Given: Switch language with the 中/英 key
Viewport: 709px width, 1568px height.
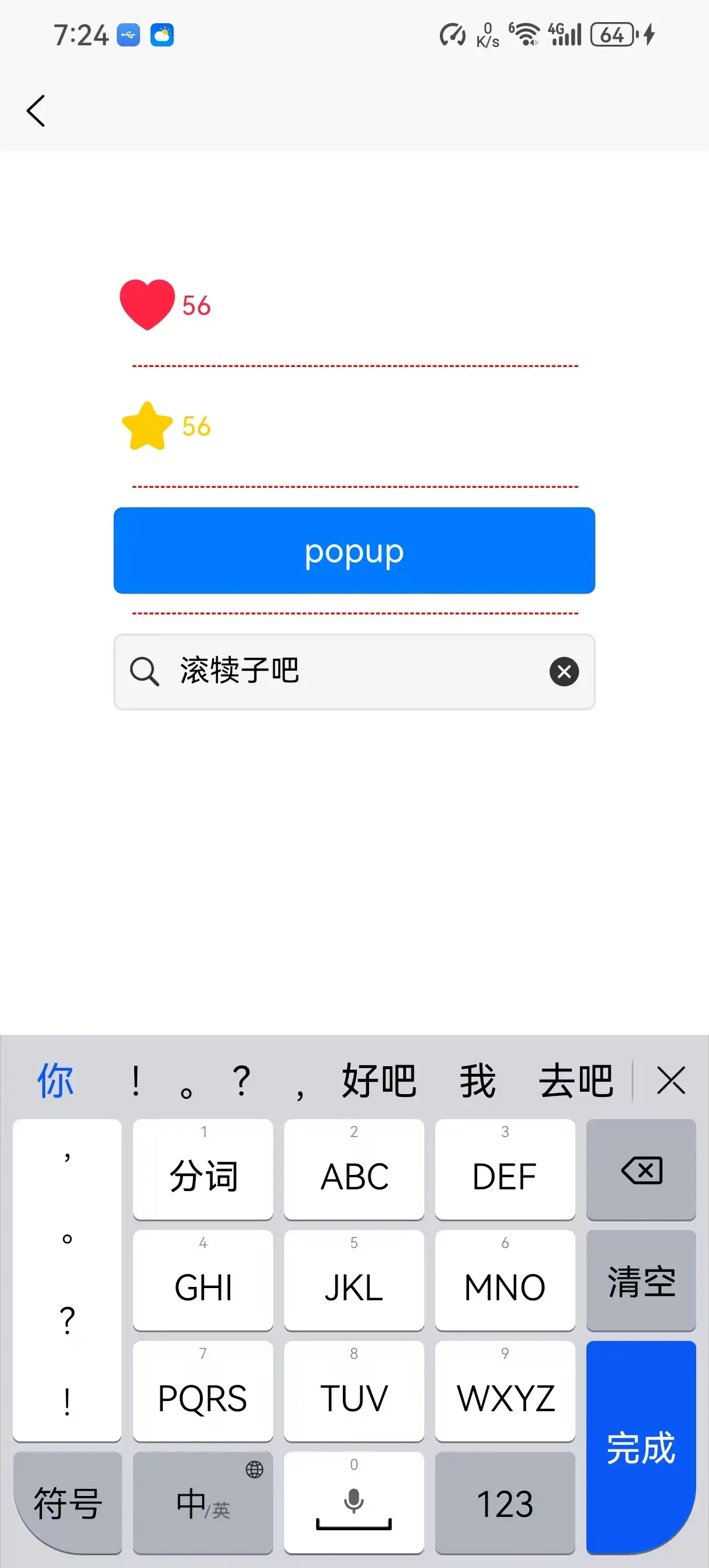Looking at the screenshot, I should coord(203,1502).
